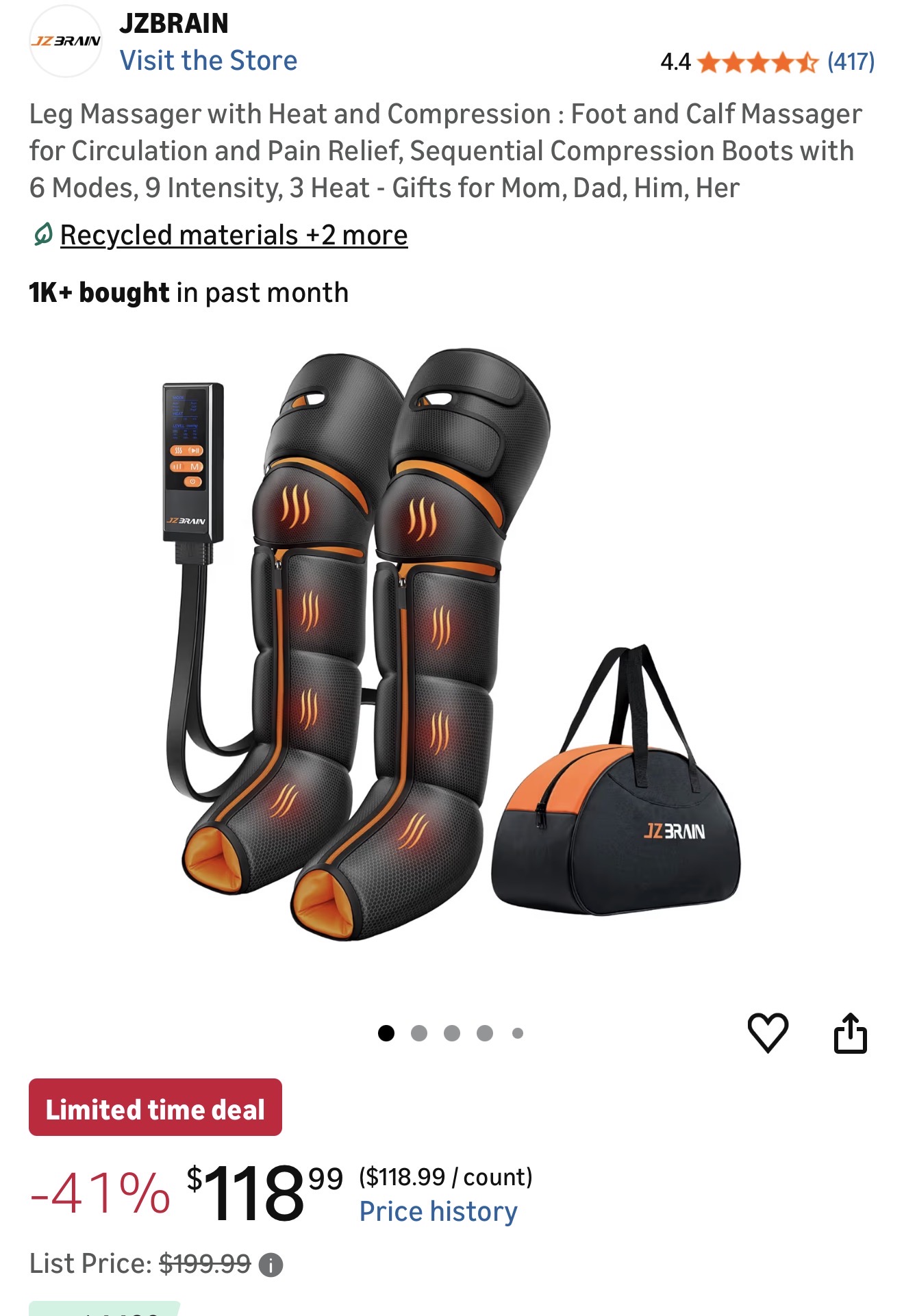Tap the JZBRAIN brand logo
Screen dimensions: 904x1316
point(66,42)
